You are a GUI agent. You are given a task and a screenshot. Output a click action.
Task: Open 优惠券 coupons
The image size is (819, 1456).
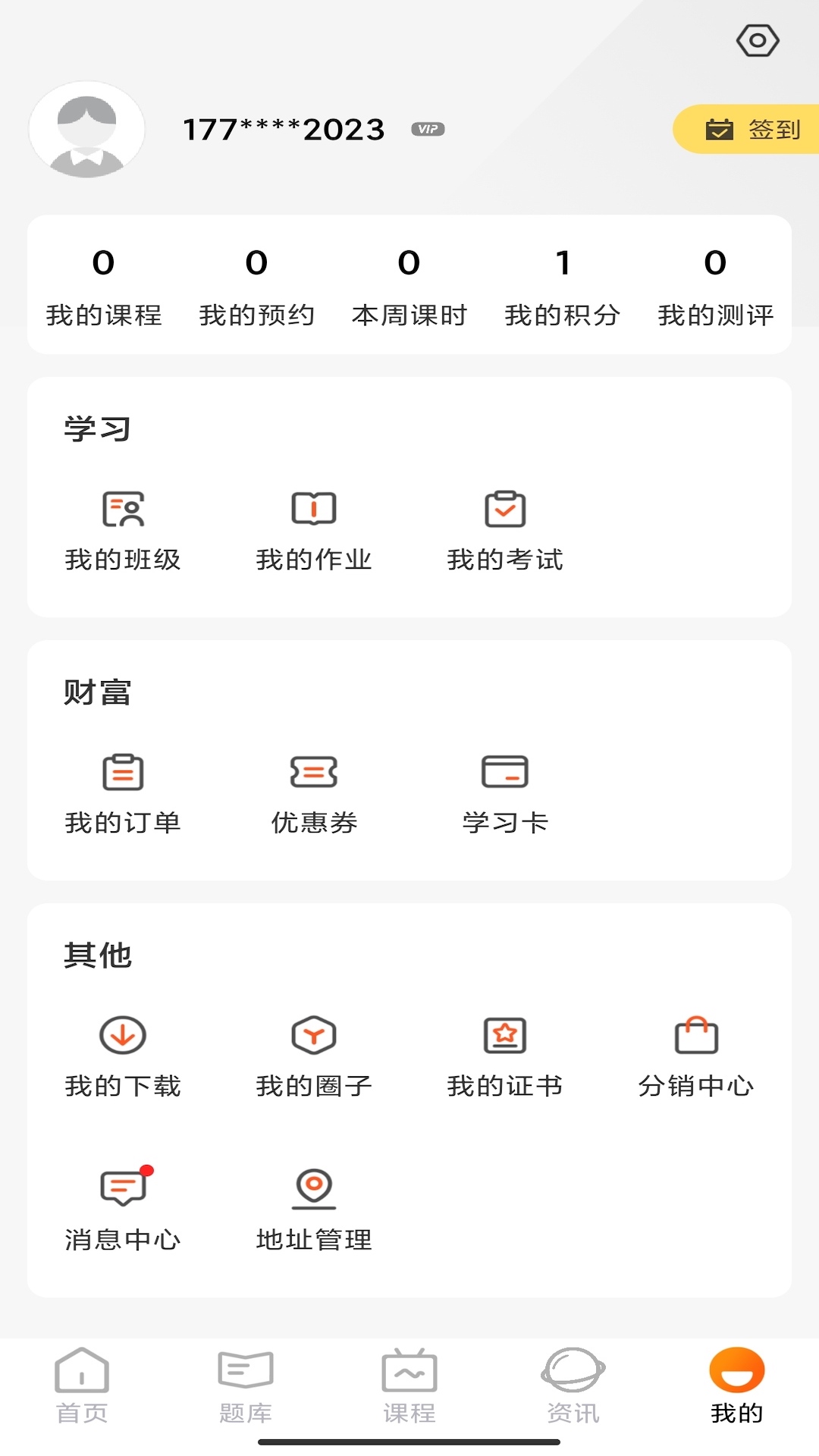pyautogui.click(x=314, y=792)
